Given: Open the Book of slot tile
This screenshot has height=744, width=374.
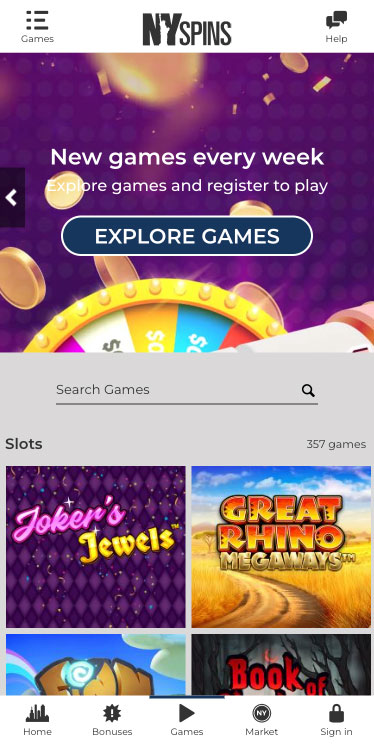Looking at the screenshot, I should pyautogui.click(x=281, y=665).
